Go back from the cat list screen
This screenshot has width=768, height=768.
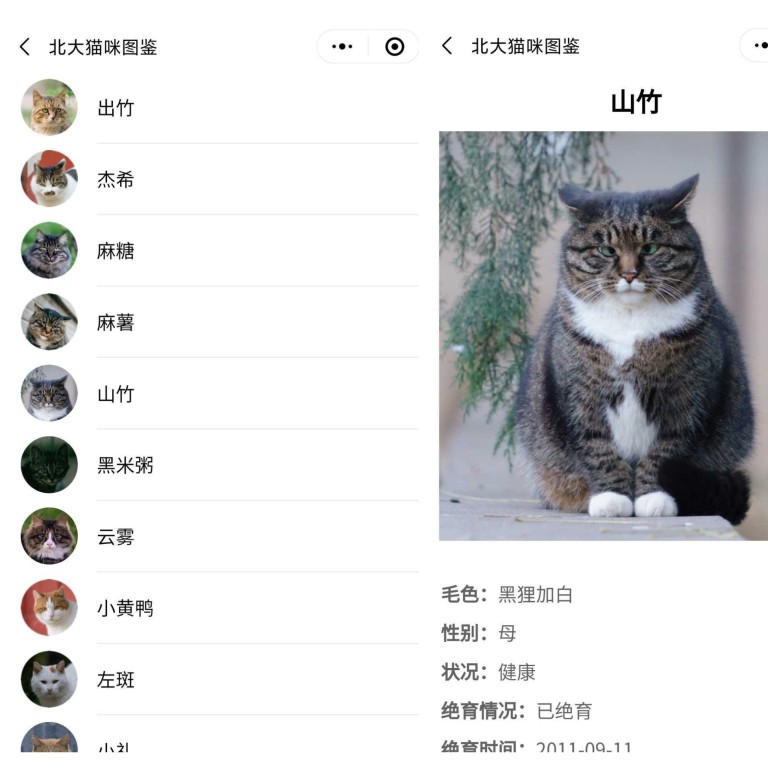click(x=25, y=47)
